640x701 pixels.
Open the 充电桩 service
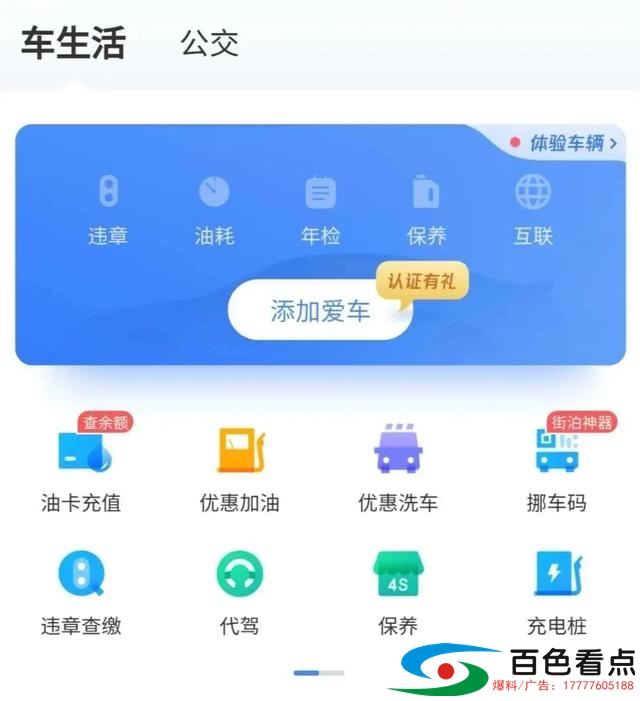pos(556,592)
